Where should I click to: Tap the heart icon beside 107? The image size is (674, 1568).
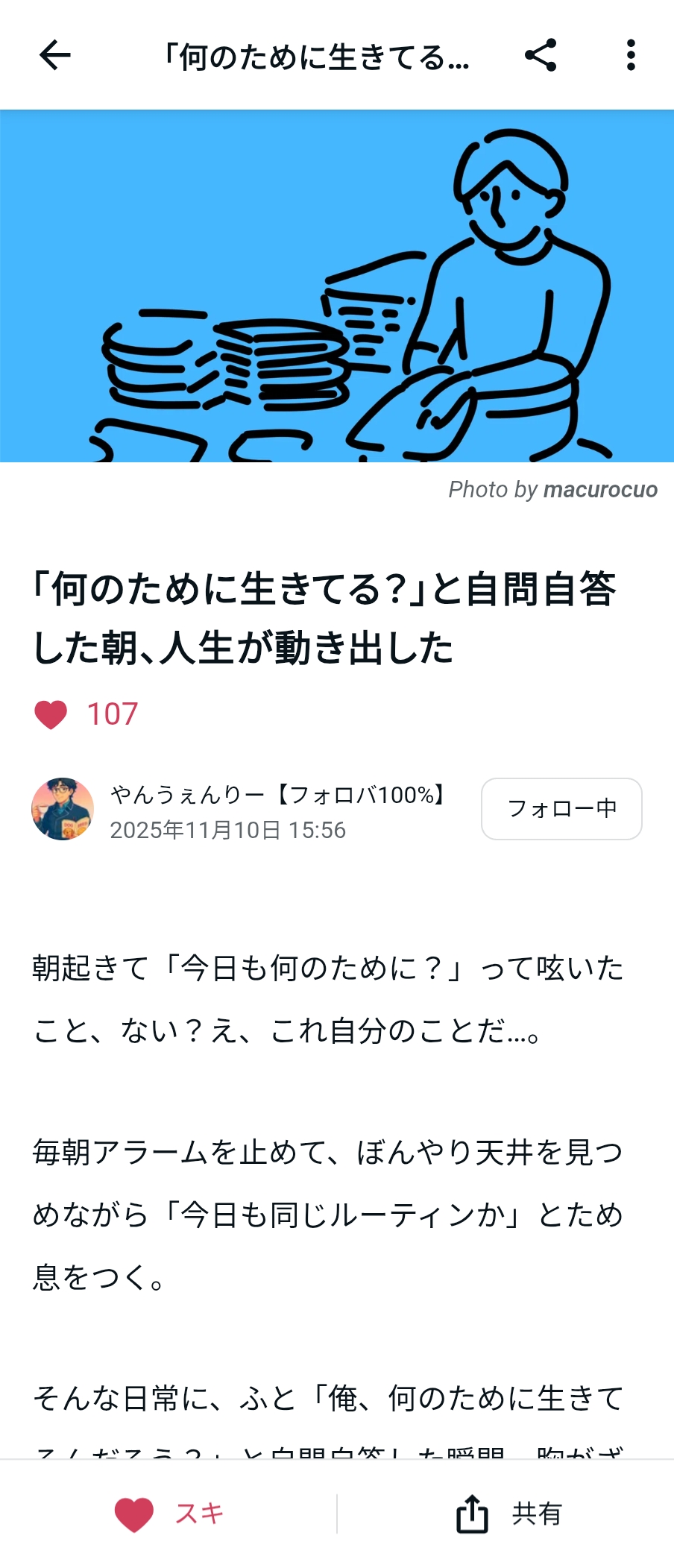click(51, 714)
